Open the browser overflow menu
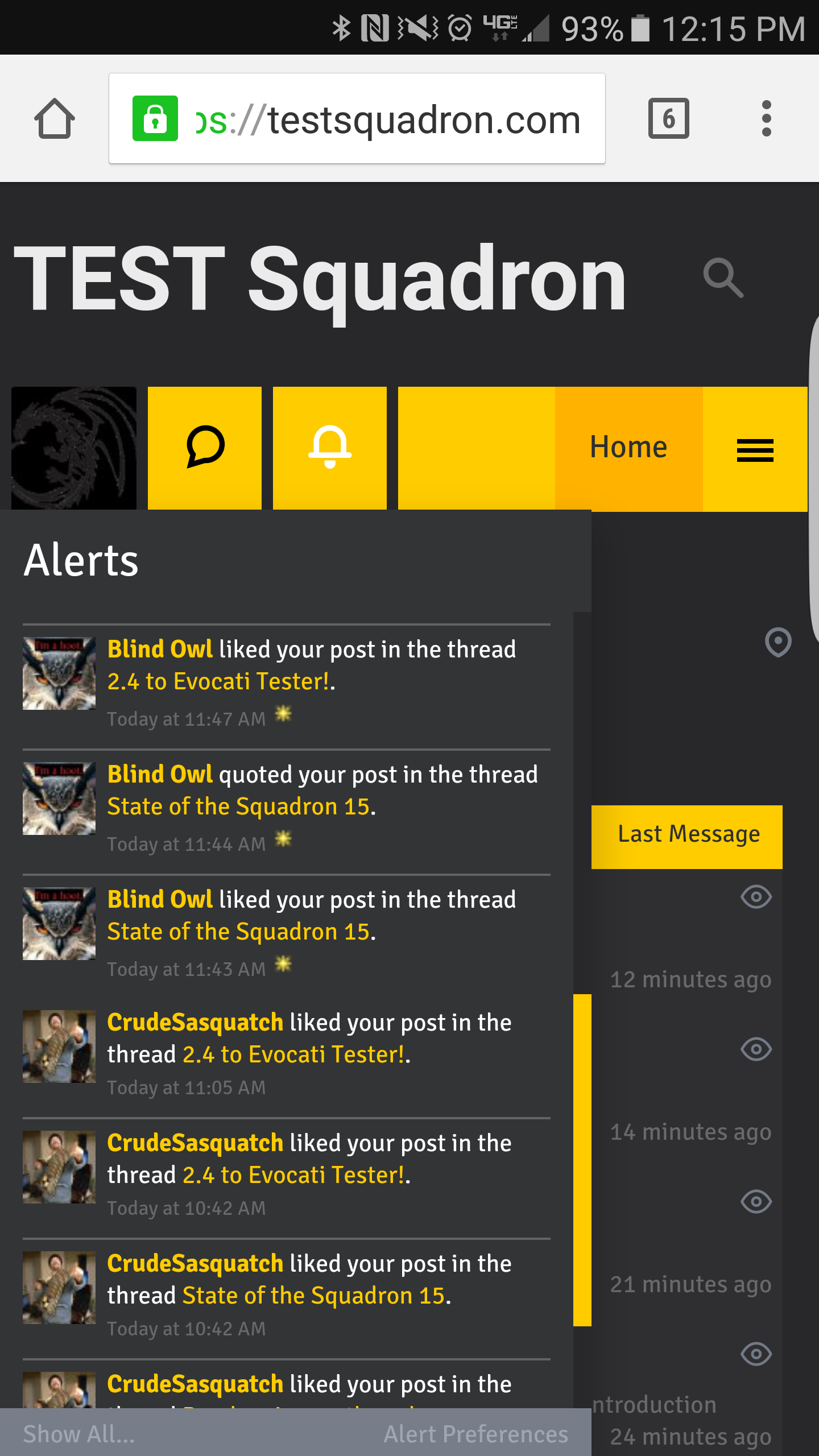The image size is (819, 1456). tap(766, 119)
